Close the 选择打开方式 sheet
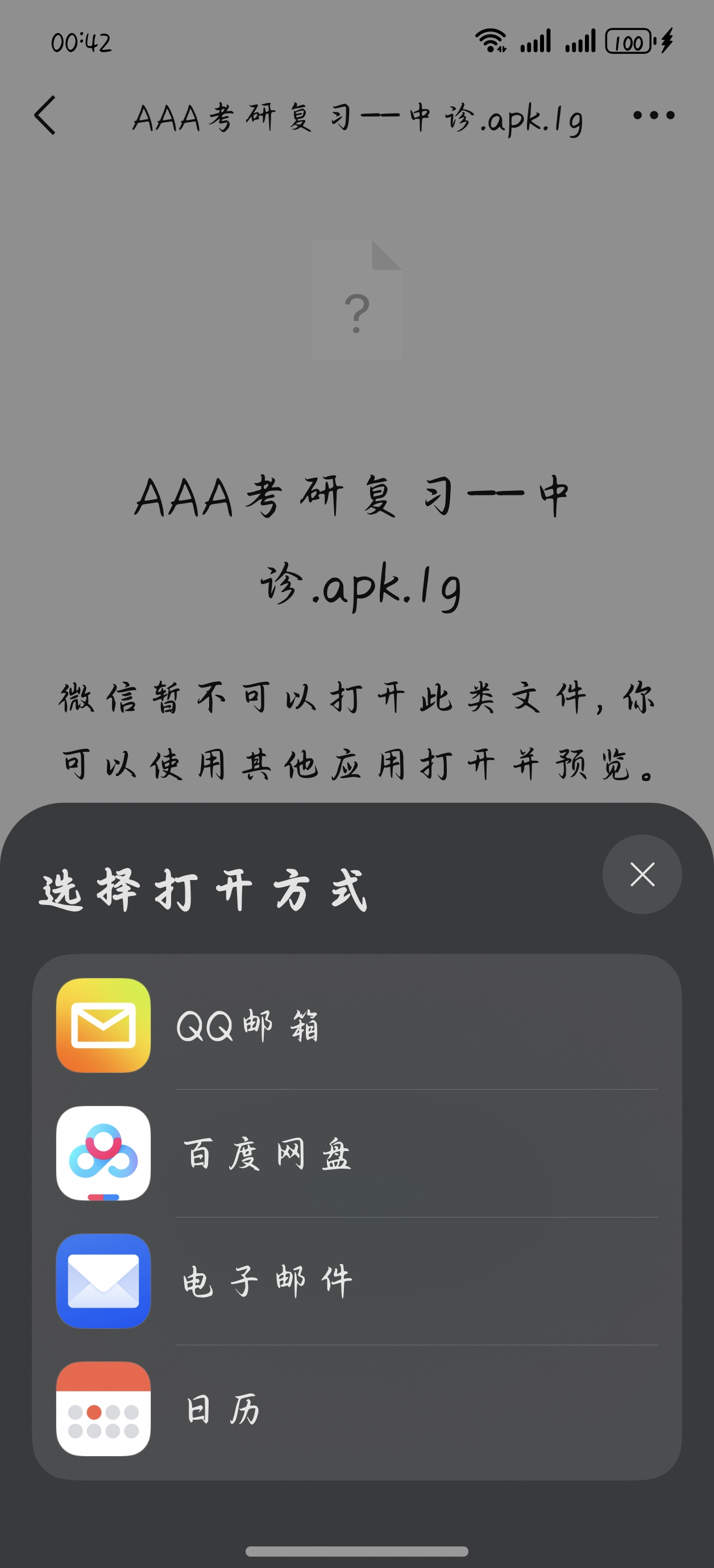This screenshot has height=1568, width=714. pyautogui.click(x=641, y=874)
